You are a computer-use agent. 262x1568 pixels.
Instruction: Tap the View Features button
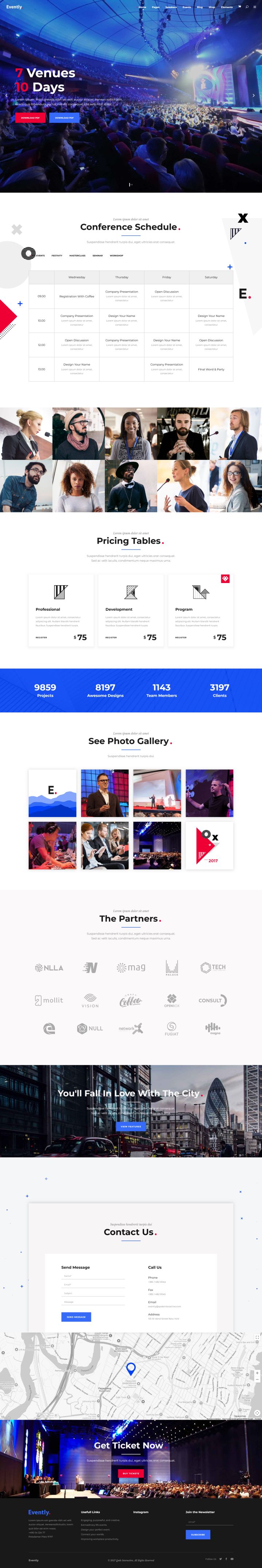coord(130,1126)
